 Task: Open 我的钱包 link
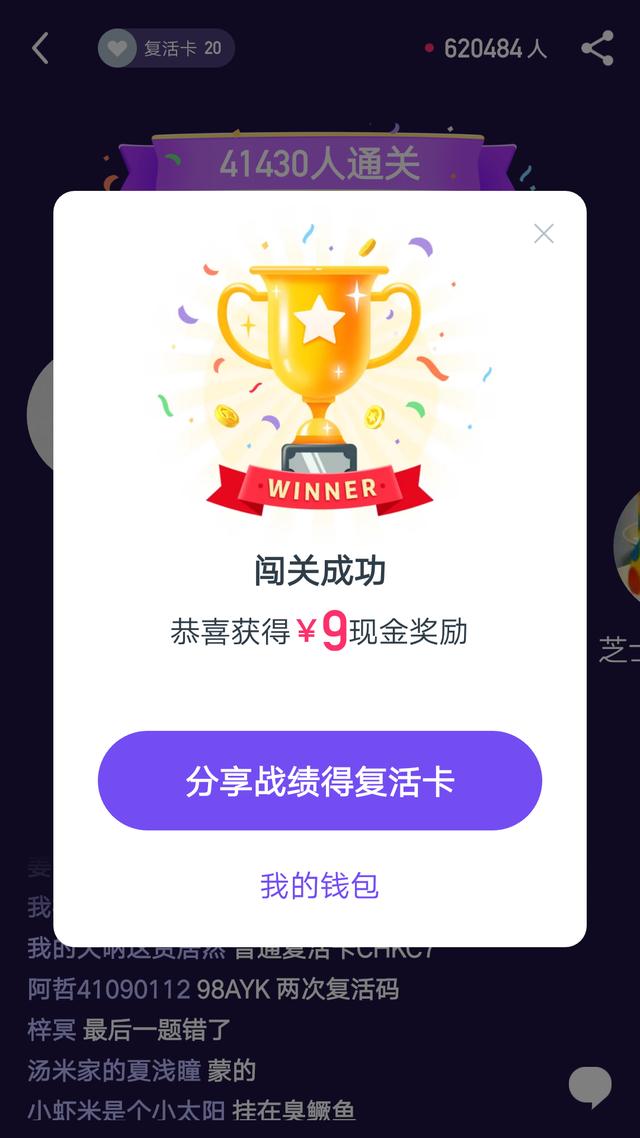[x=319, y=886]
